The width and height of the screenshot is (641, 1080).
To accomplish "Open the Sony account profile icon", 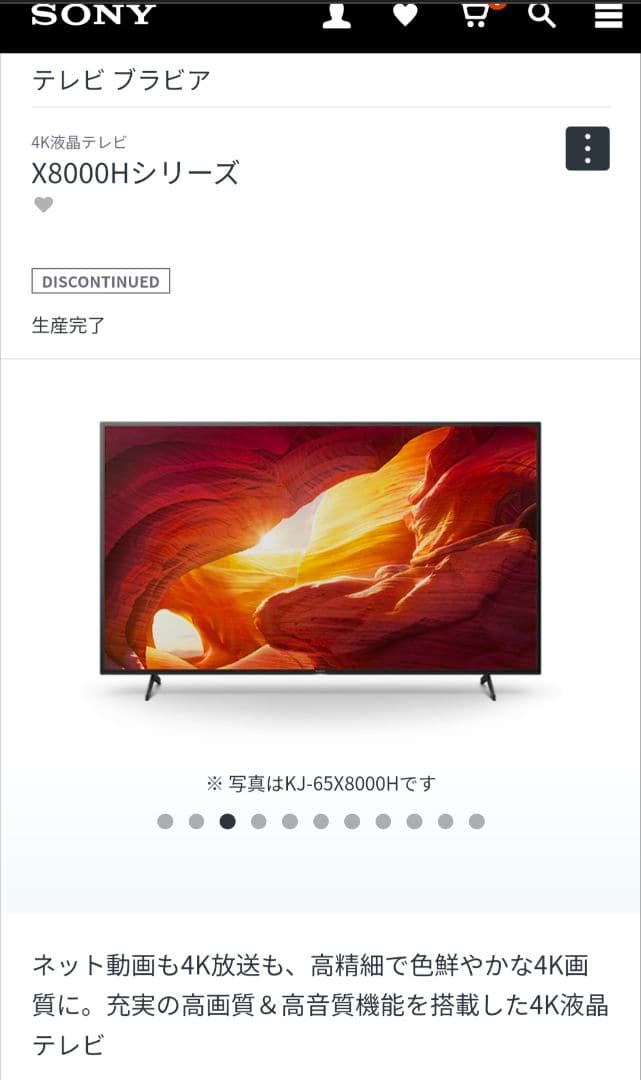I will point(336,15).
